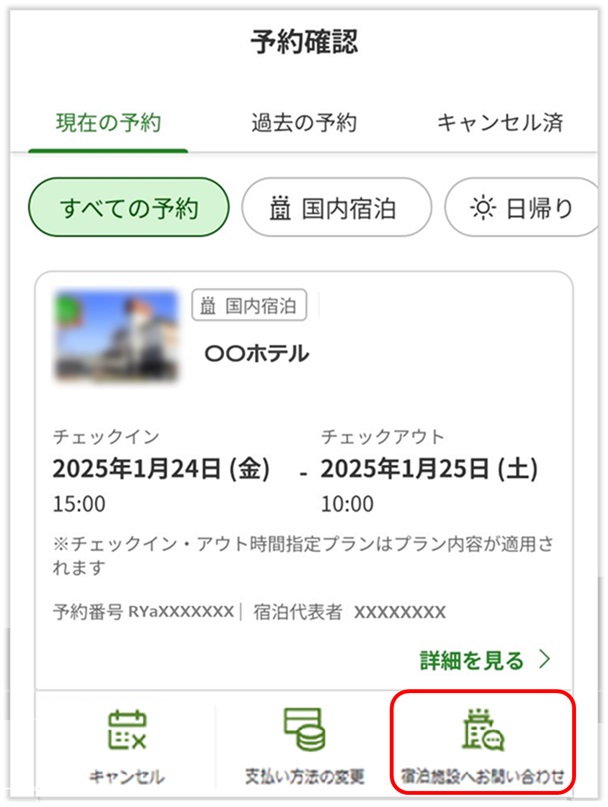Open the 〇〇ホテル reservation photo

pos(115,330)
